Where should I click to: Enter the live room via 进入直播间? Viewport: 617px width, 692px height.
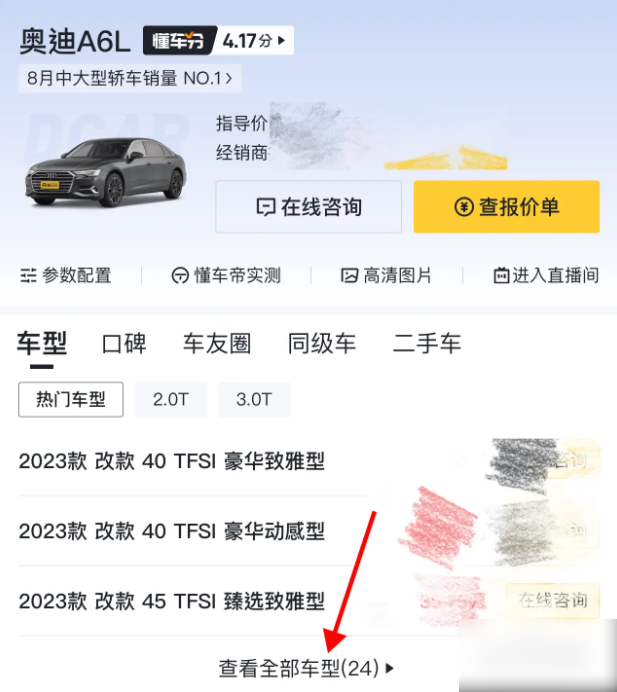pos(545,275)
